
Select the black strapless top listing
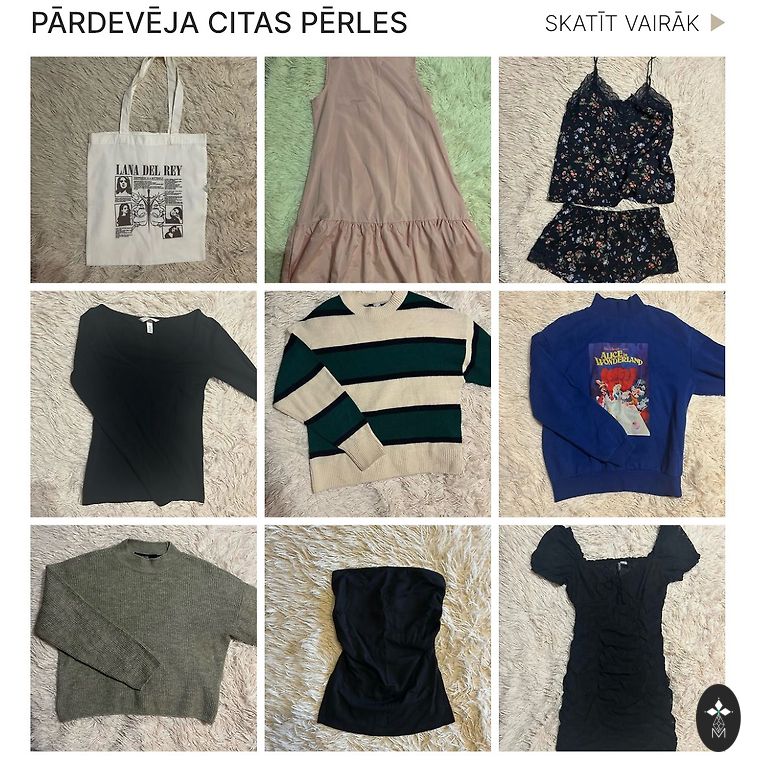tap(377, 637)
